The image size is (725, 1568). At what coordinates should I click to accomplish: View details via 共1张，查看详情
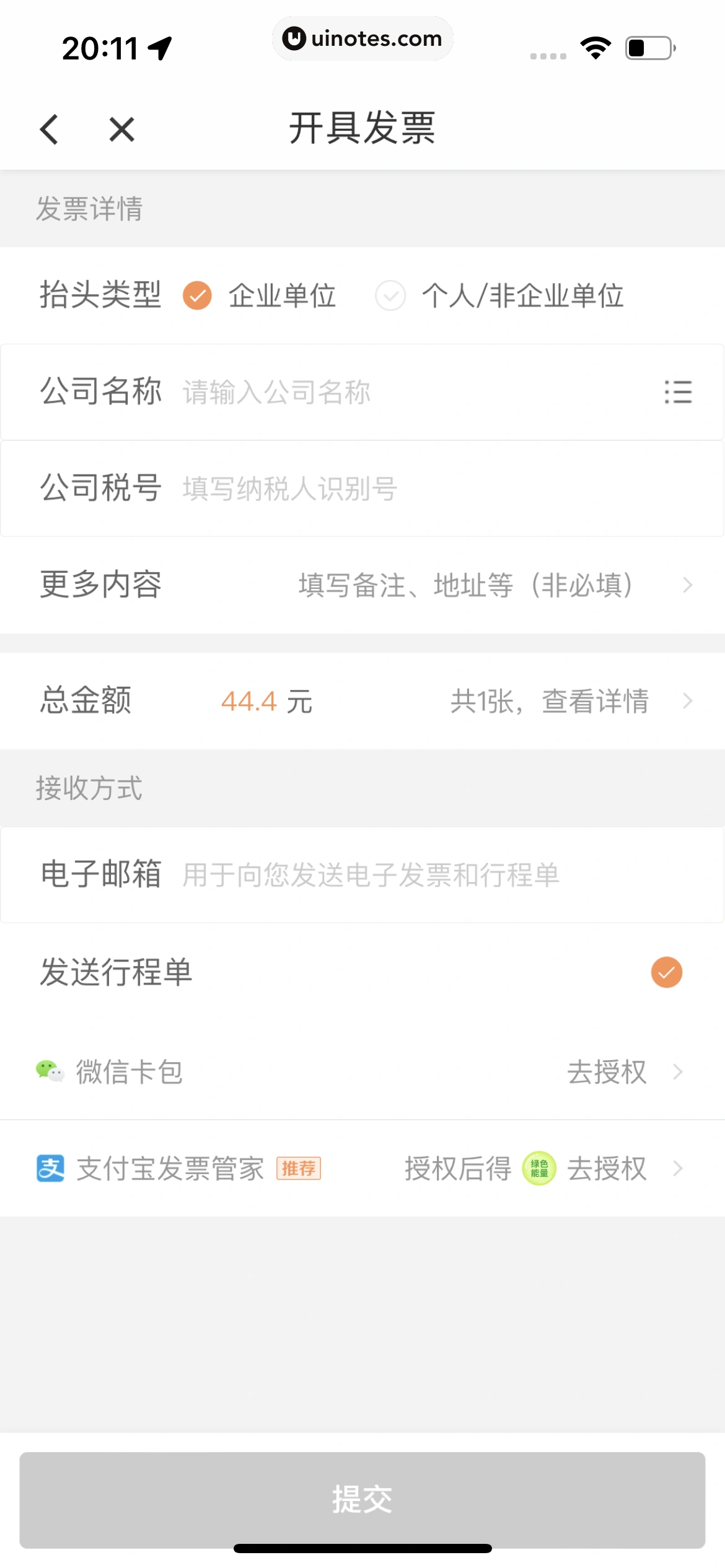click(570, 701)
